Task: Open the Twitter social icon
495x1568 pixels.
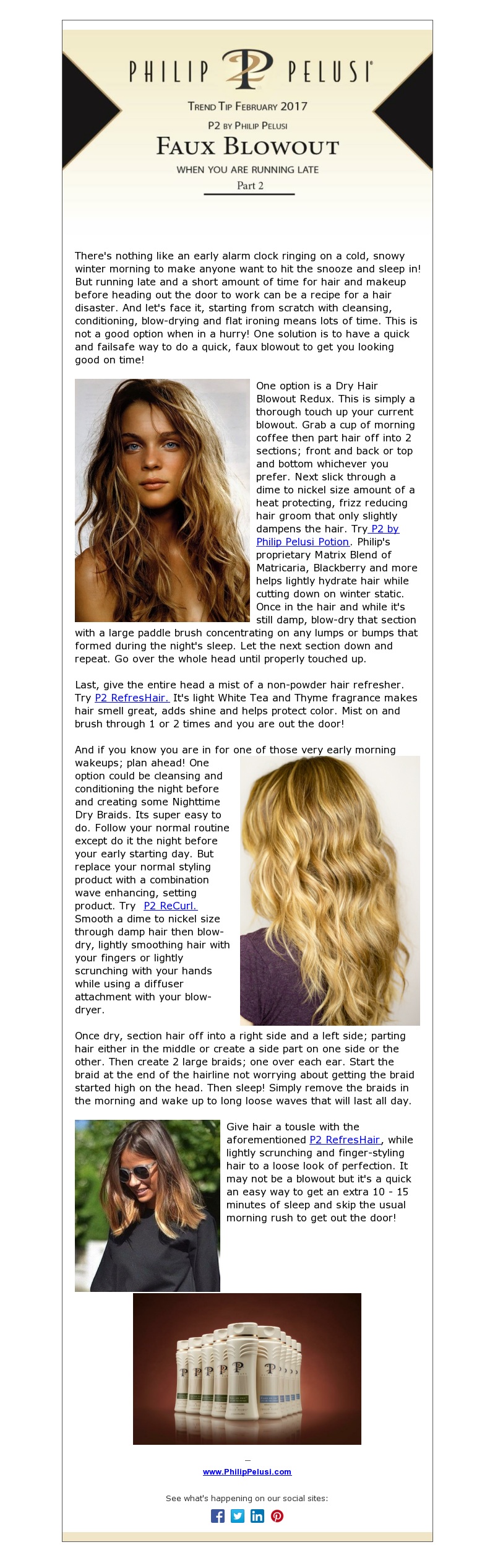Action: pyautogui.click(x=238, y=1515)
